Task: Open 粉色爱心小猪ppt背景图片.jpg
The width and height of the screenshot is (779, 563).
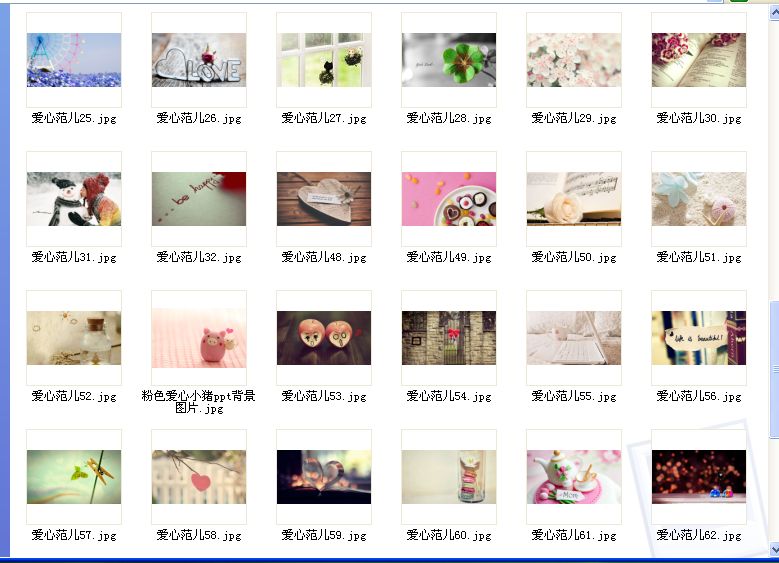Action: tap(198, 338)
